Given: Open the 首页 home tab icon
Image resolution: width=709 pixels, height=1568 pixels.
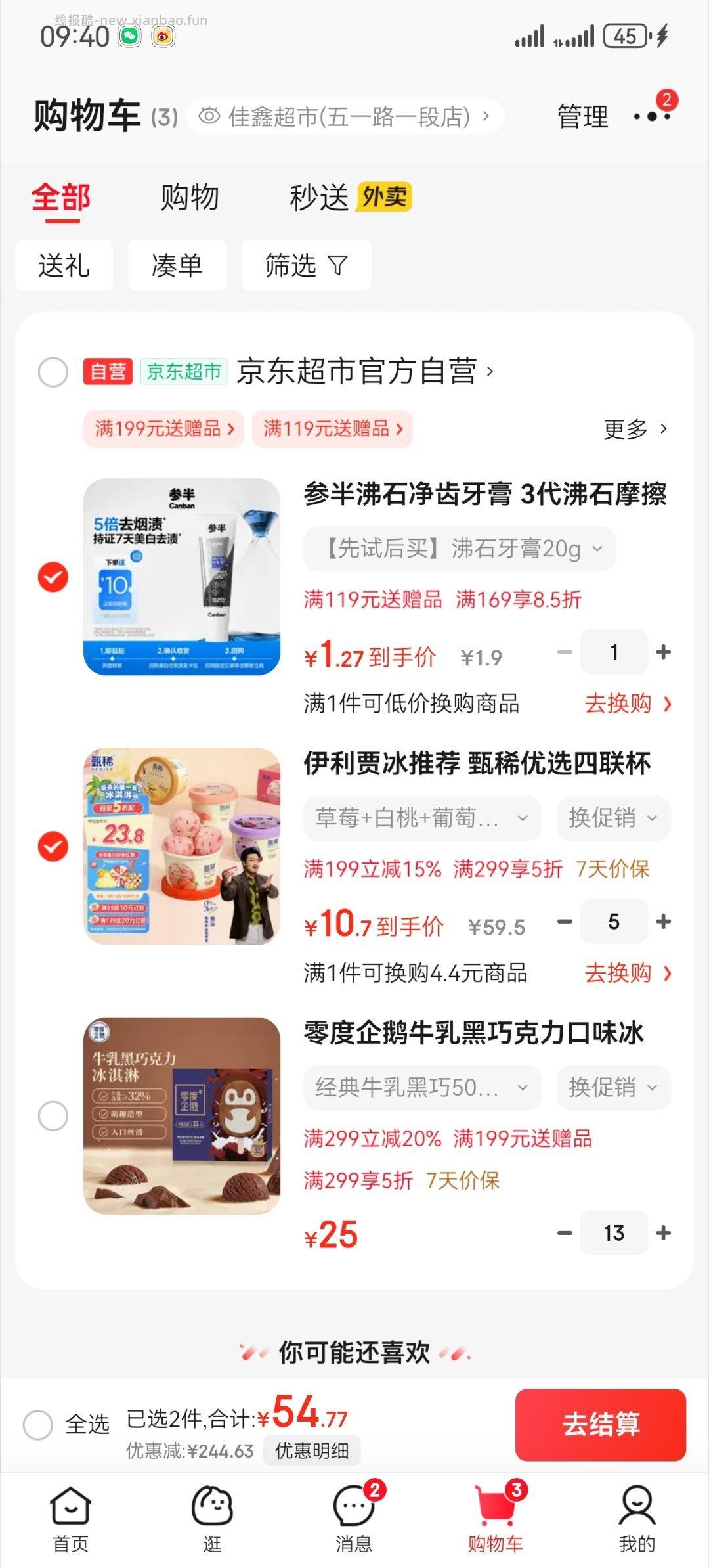Looking at the screenshot, I should tap(72, 1504).
